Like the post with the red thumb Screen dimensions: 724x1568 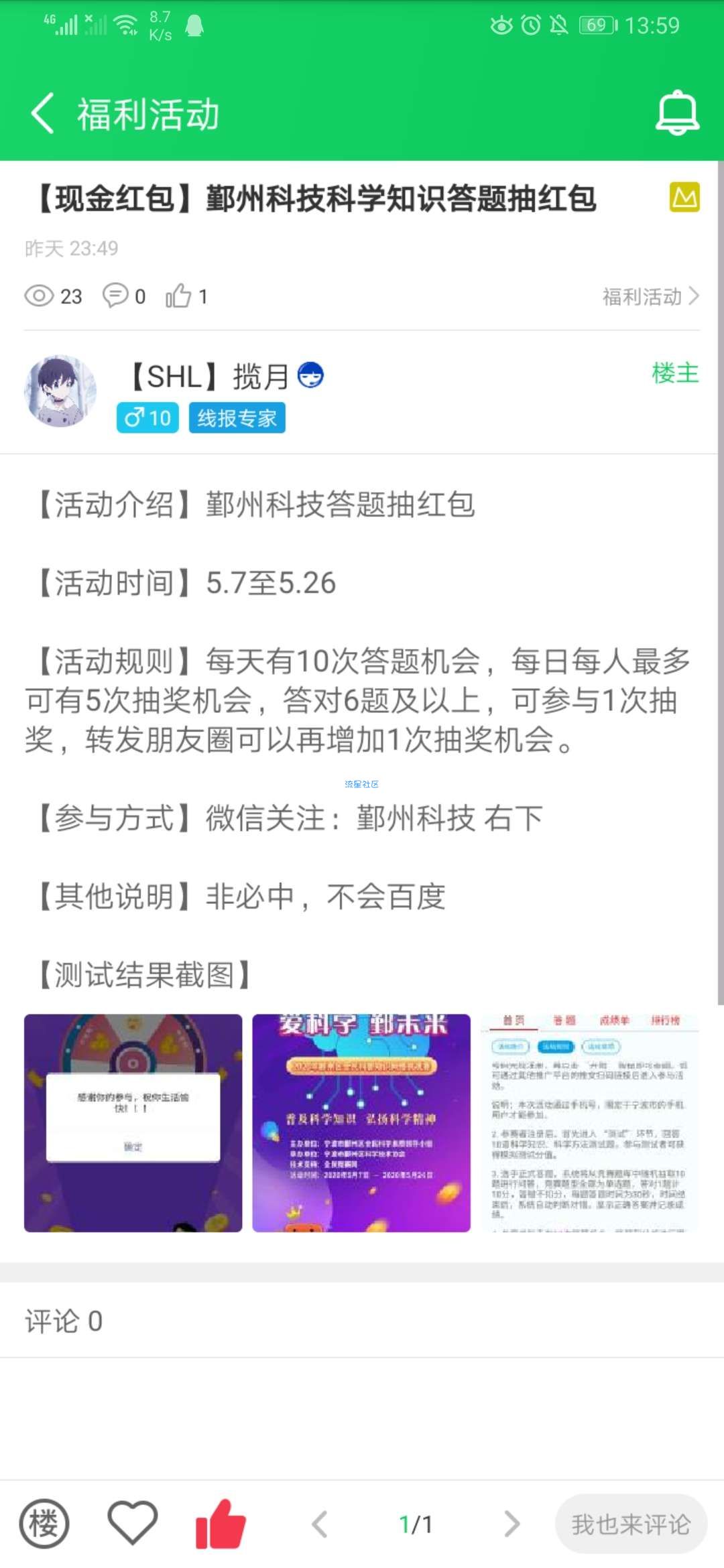[x=220, y=1523]
